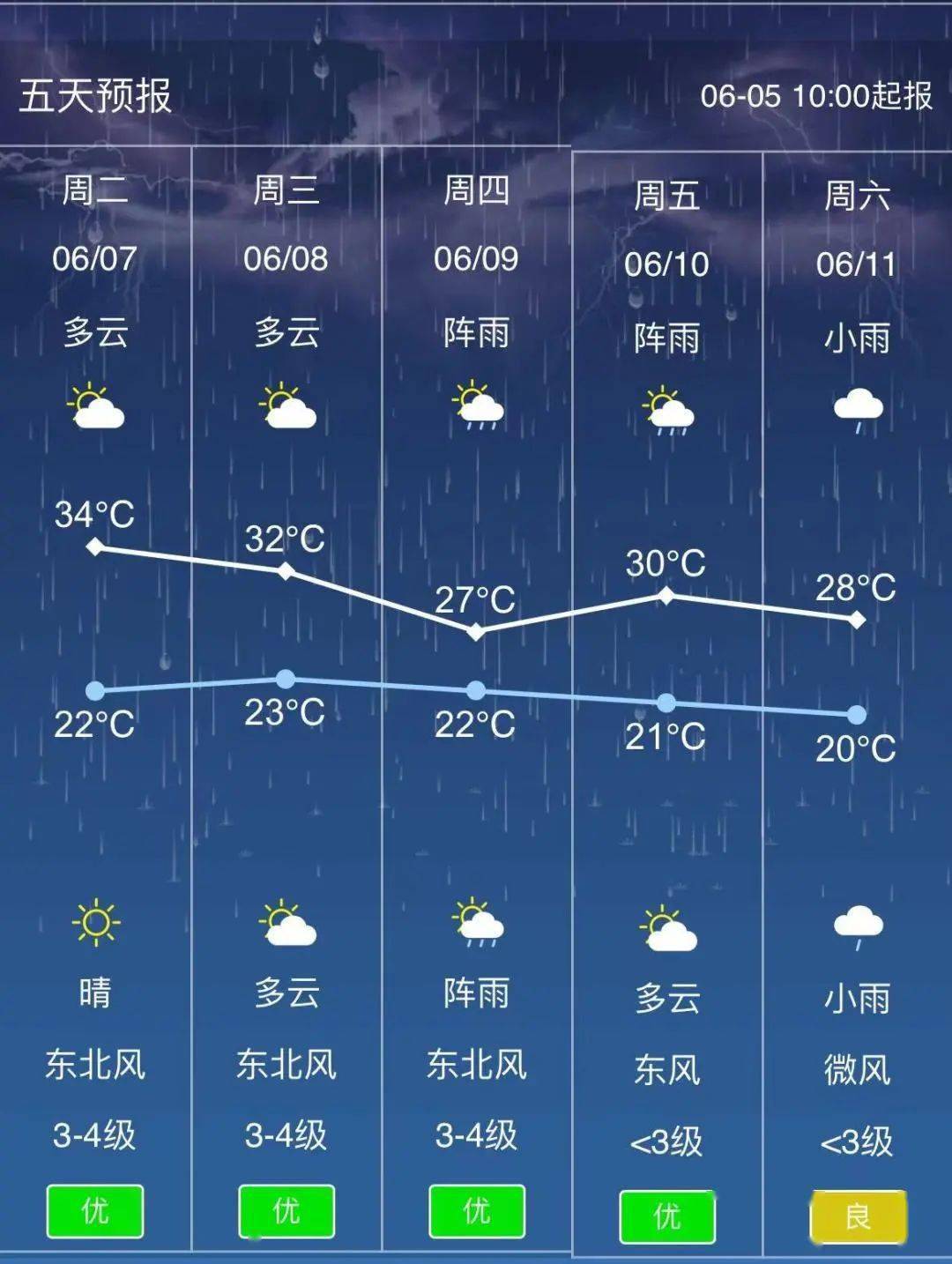Click the 优 badge under Friday's column
This screenshot has width=952, height=1264.
point(666,1215)
